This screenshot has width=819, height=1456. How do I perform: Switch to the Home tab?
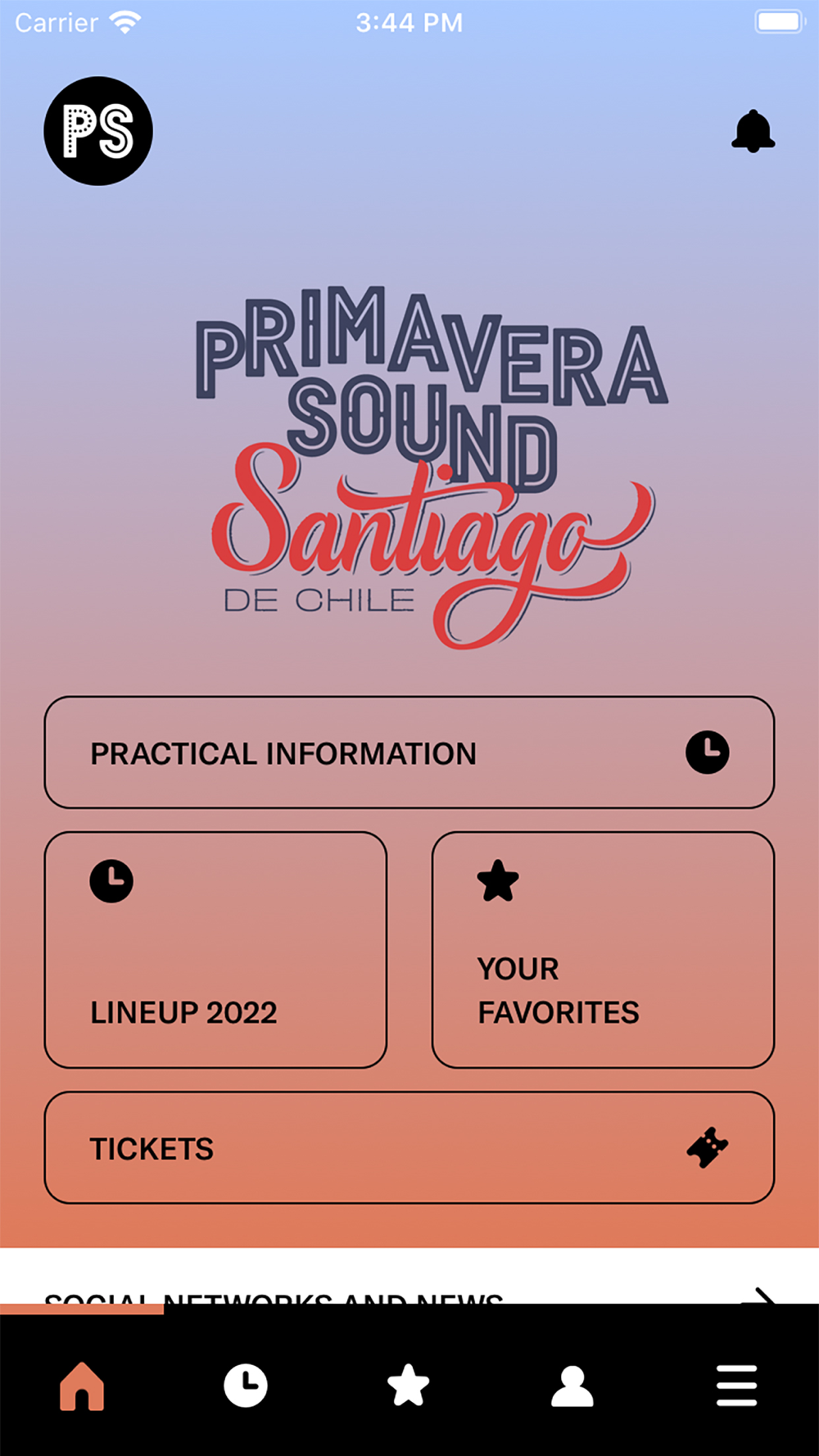[x=82, y=1386]
